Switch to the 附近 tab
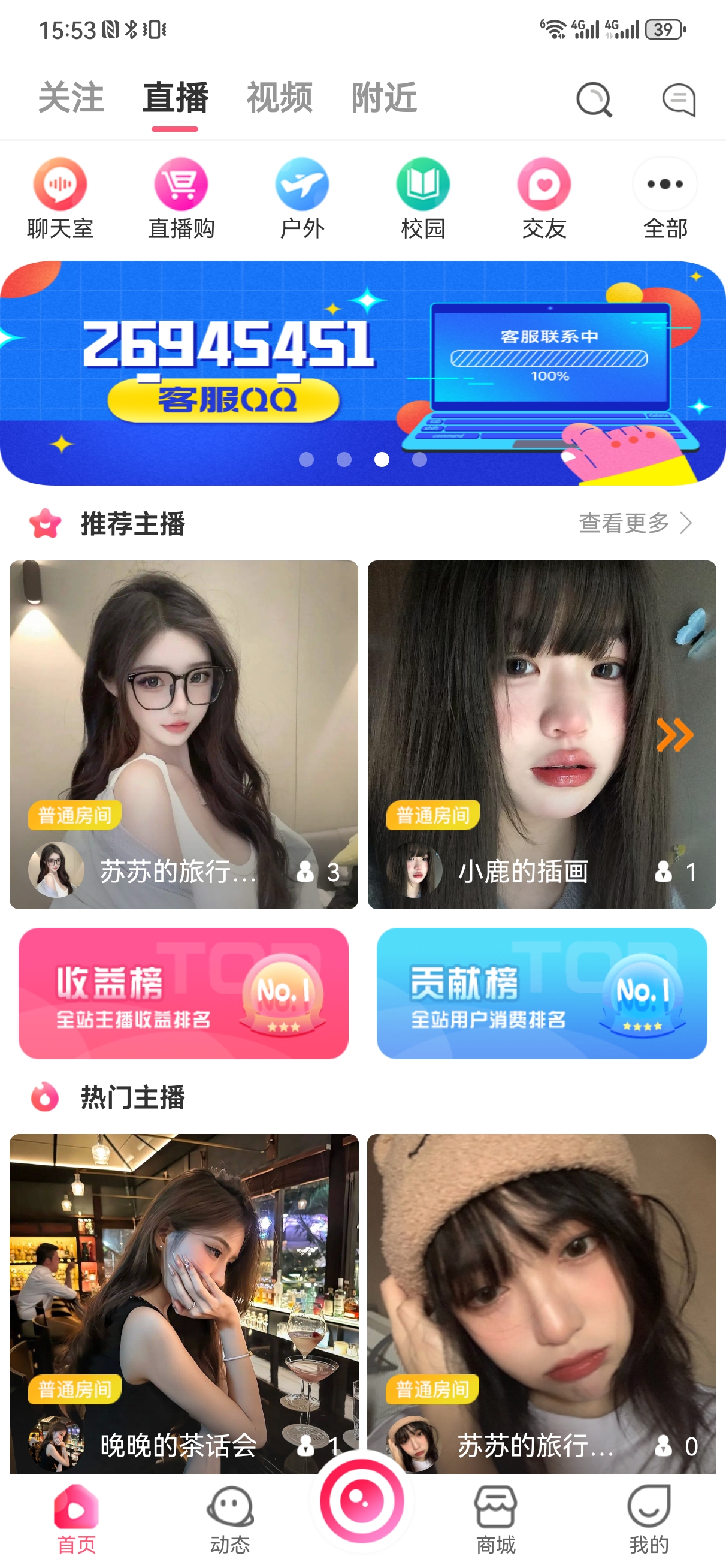Screen dimensions: 726x1568 384,98
